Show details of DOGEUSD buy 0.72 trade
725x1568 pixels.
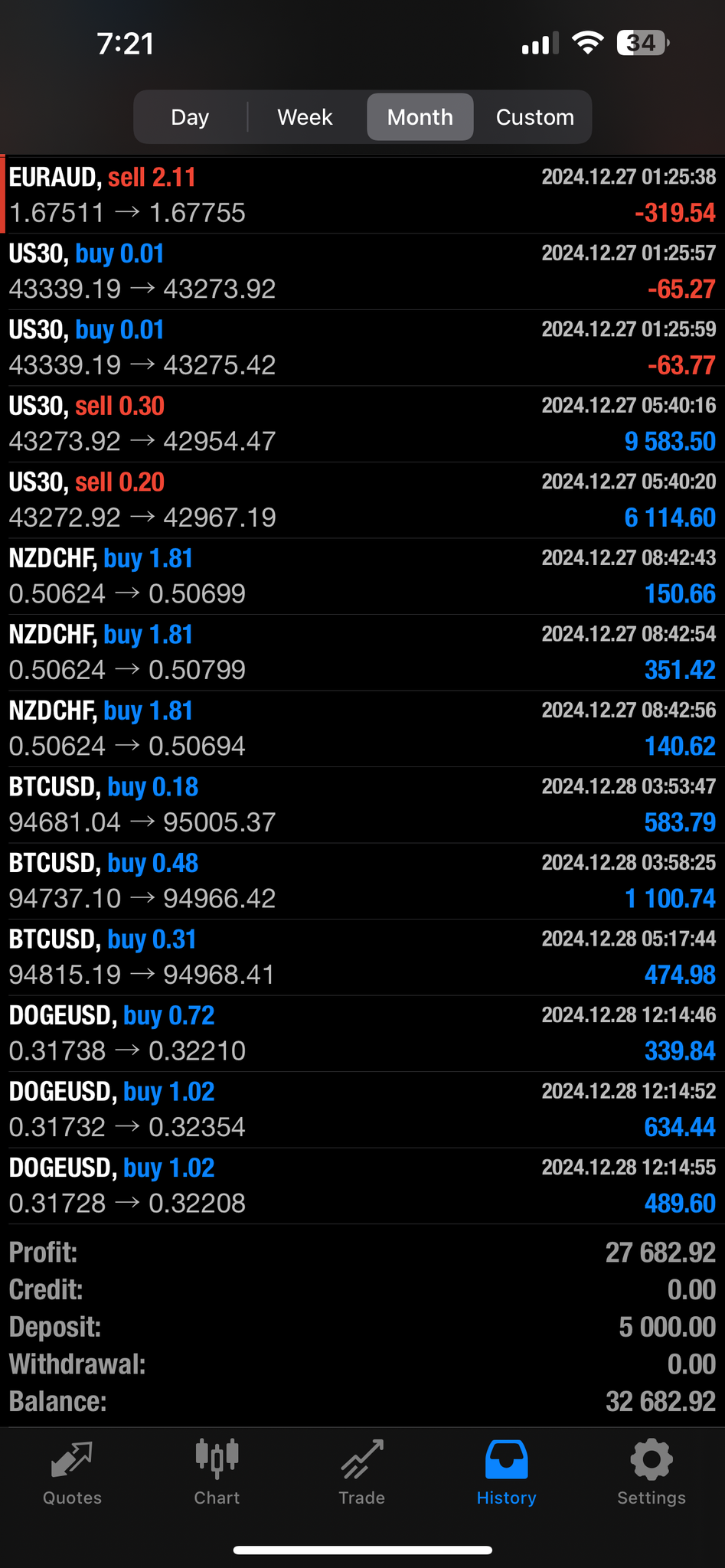(x=362, y=1033)
